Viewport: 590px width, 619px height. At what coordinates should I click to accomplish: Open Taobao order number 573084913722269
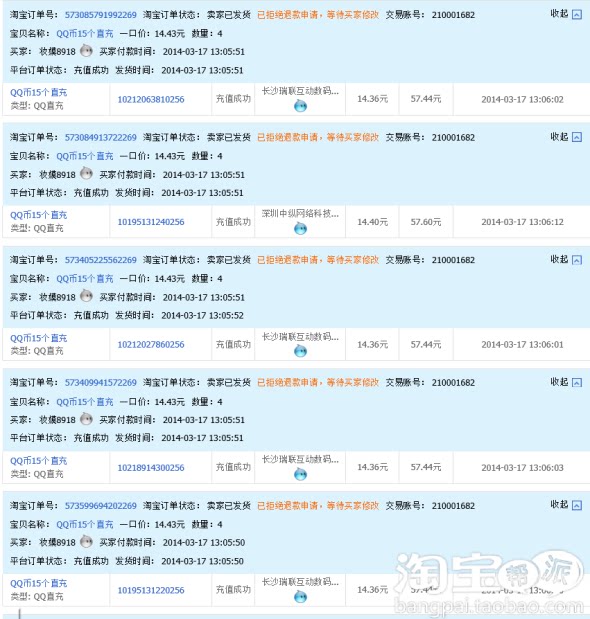[101, 137]
